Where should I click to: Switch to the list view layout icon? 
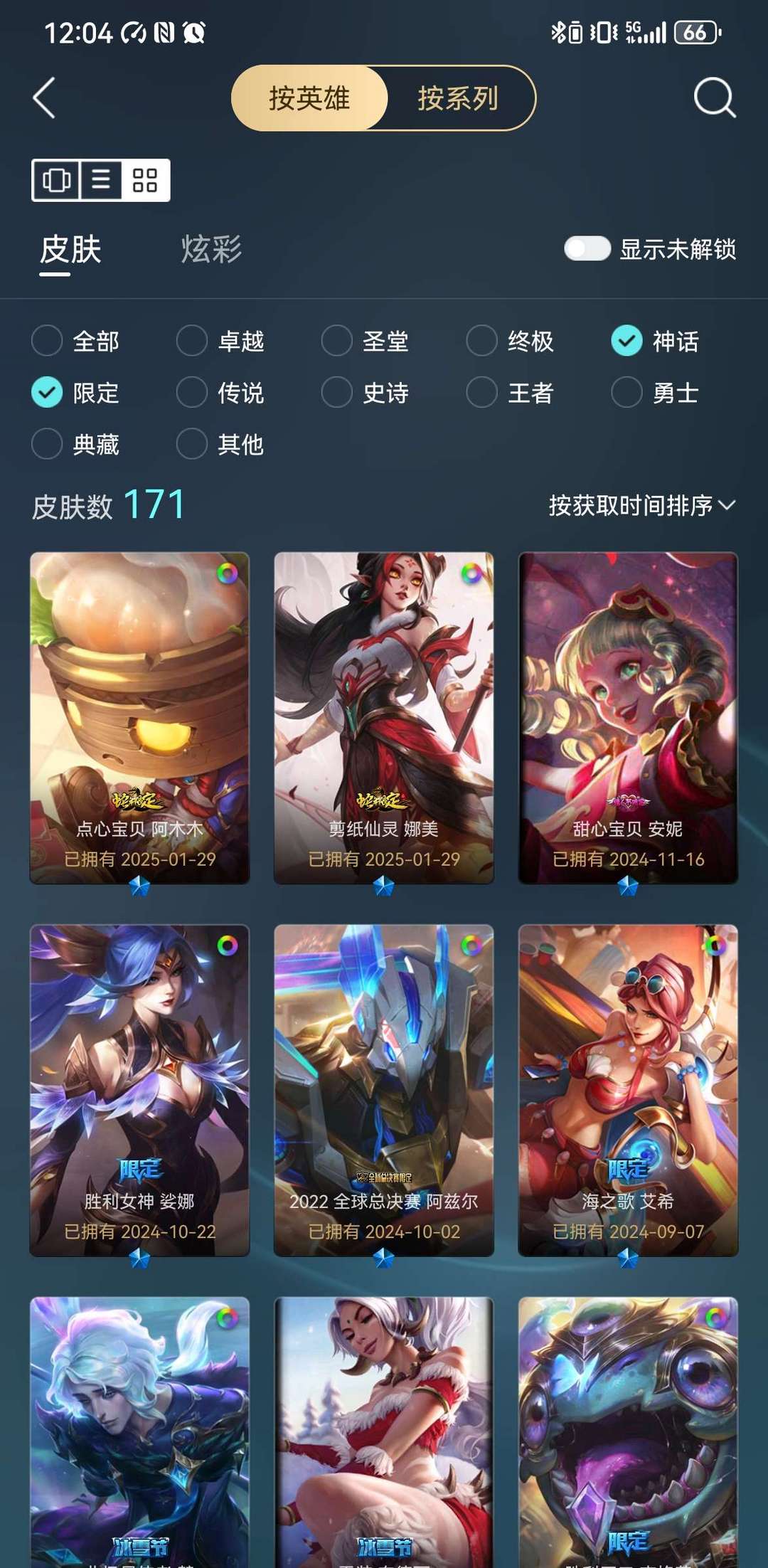click(x=100, y=180)
